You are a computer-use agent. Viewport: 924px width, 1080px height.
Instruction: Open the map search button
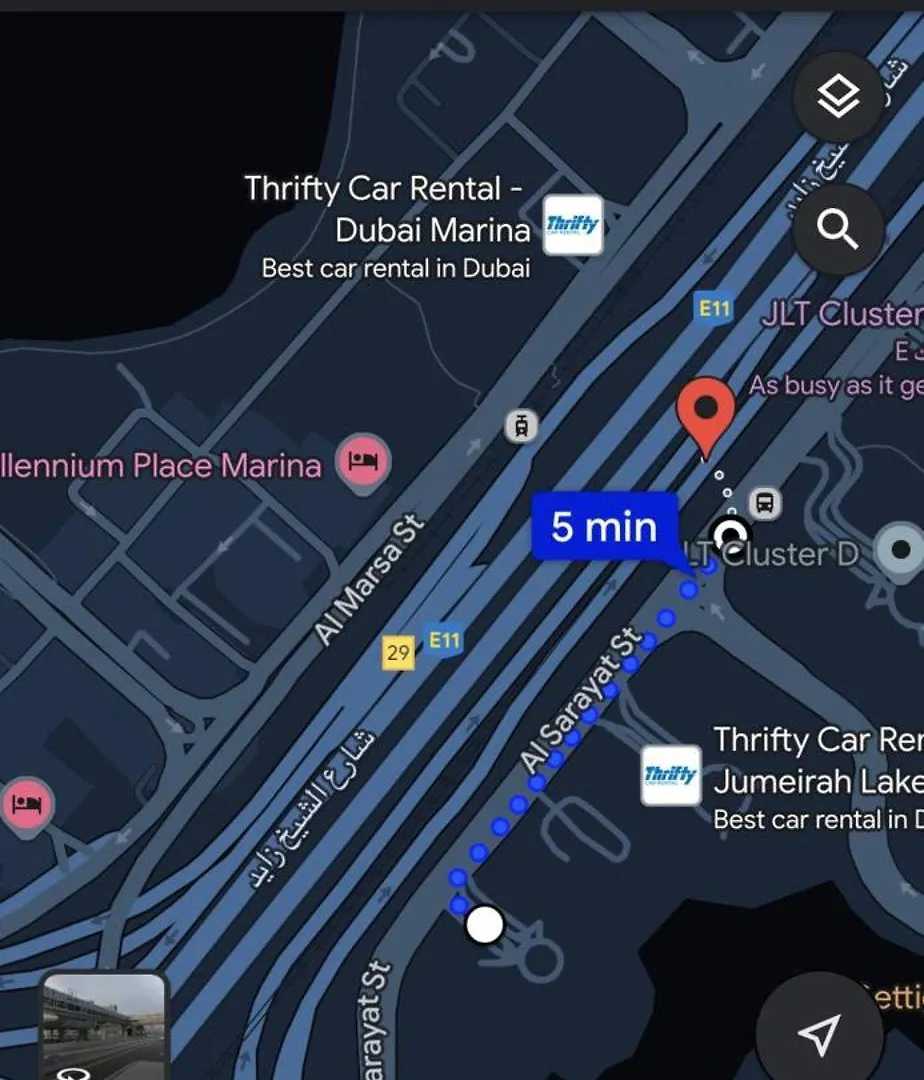coord(838,229)
